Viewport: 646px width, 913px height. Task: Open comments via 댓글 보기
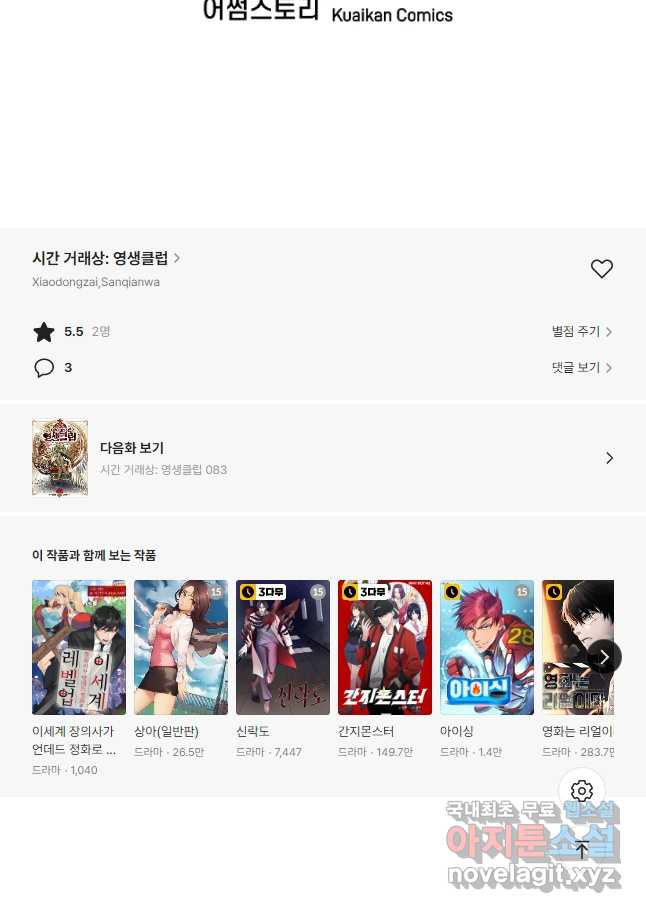581,368
